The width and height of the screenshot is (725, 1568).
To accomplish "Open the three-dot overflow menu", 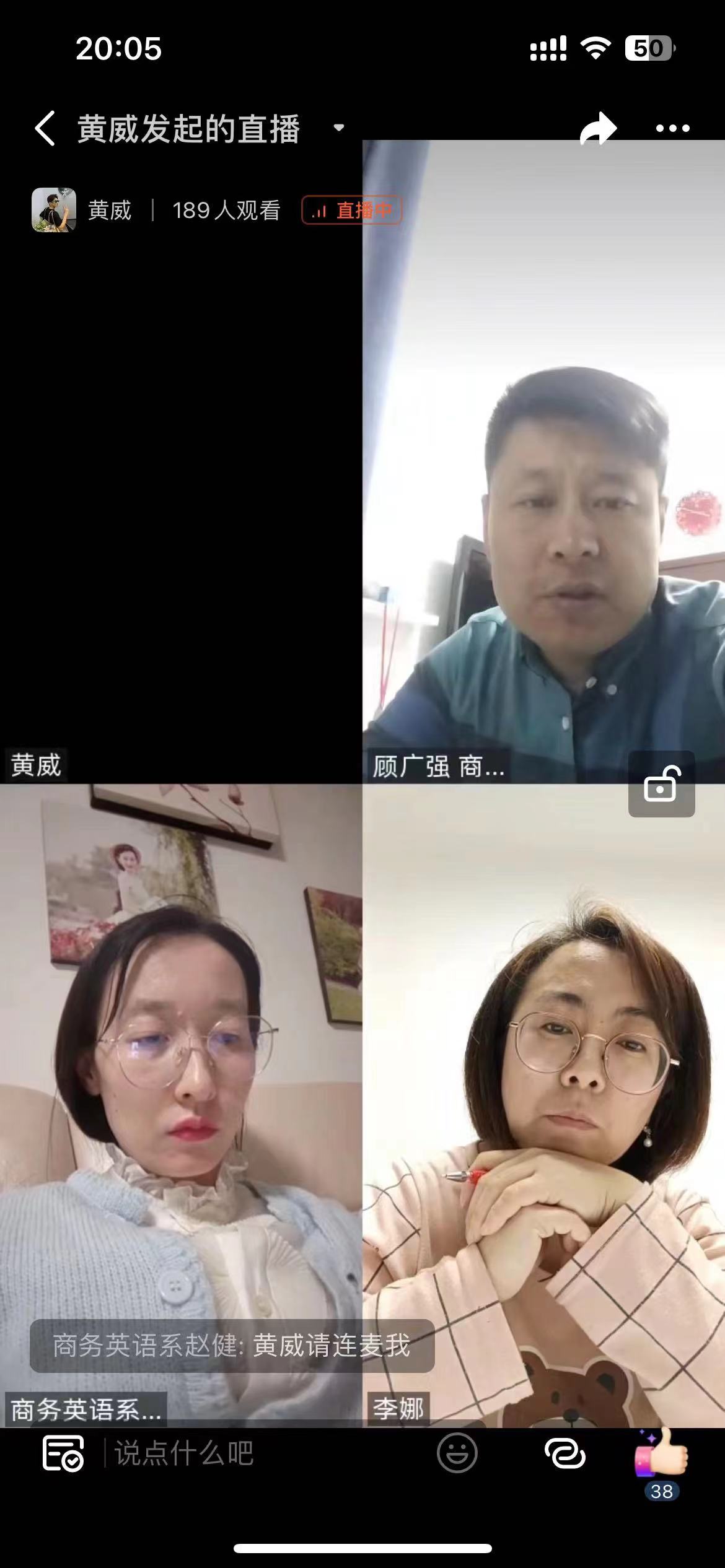I will point(672,129).
